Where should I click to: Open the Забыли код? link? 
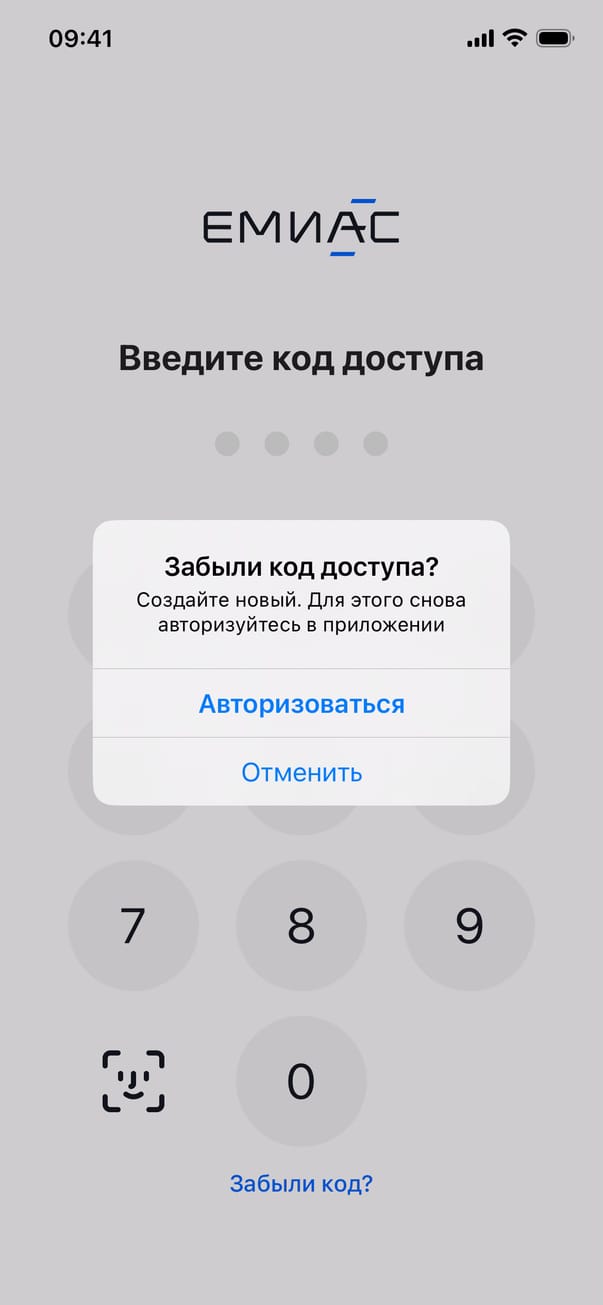(x=301, y=1184)
